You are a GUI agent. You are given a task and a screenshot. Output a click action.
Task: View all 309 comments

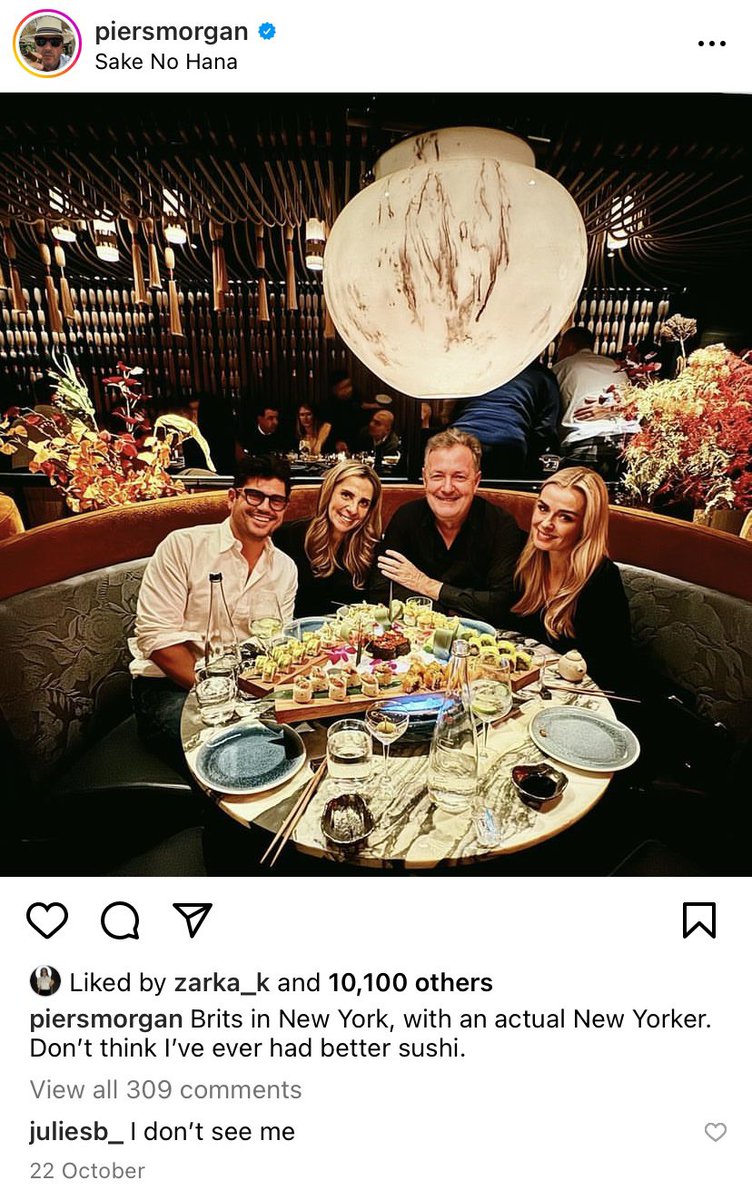coord(165,1089)
